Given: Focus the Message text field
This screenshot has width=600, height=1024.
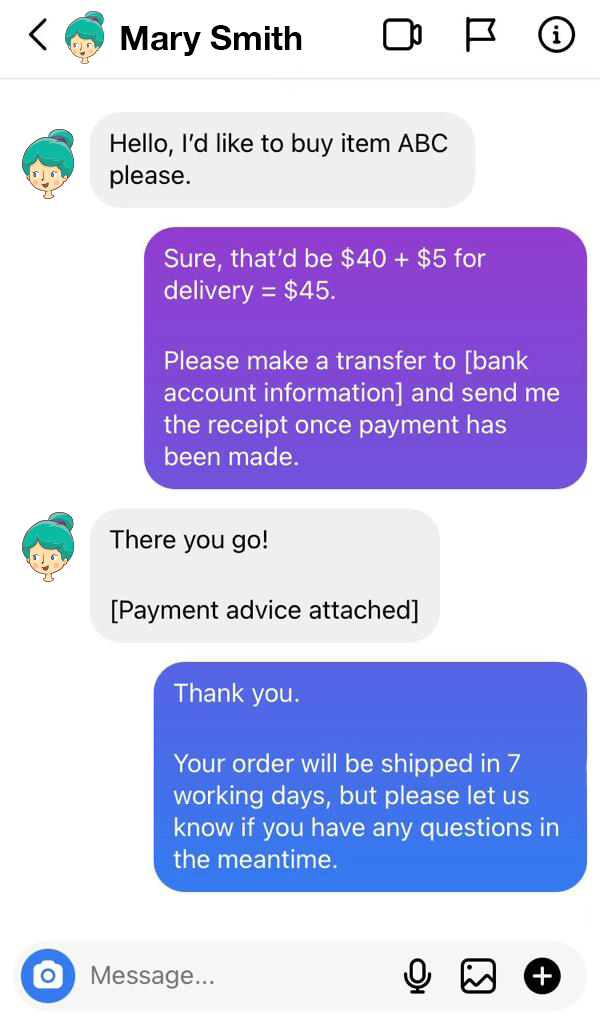Looking at the screenshot, I should click(x=230, y=975).
